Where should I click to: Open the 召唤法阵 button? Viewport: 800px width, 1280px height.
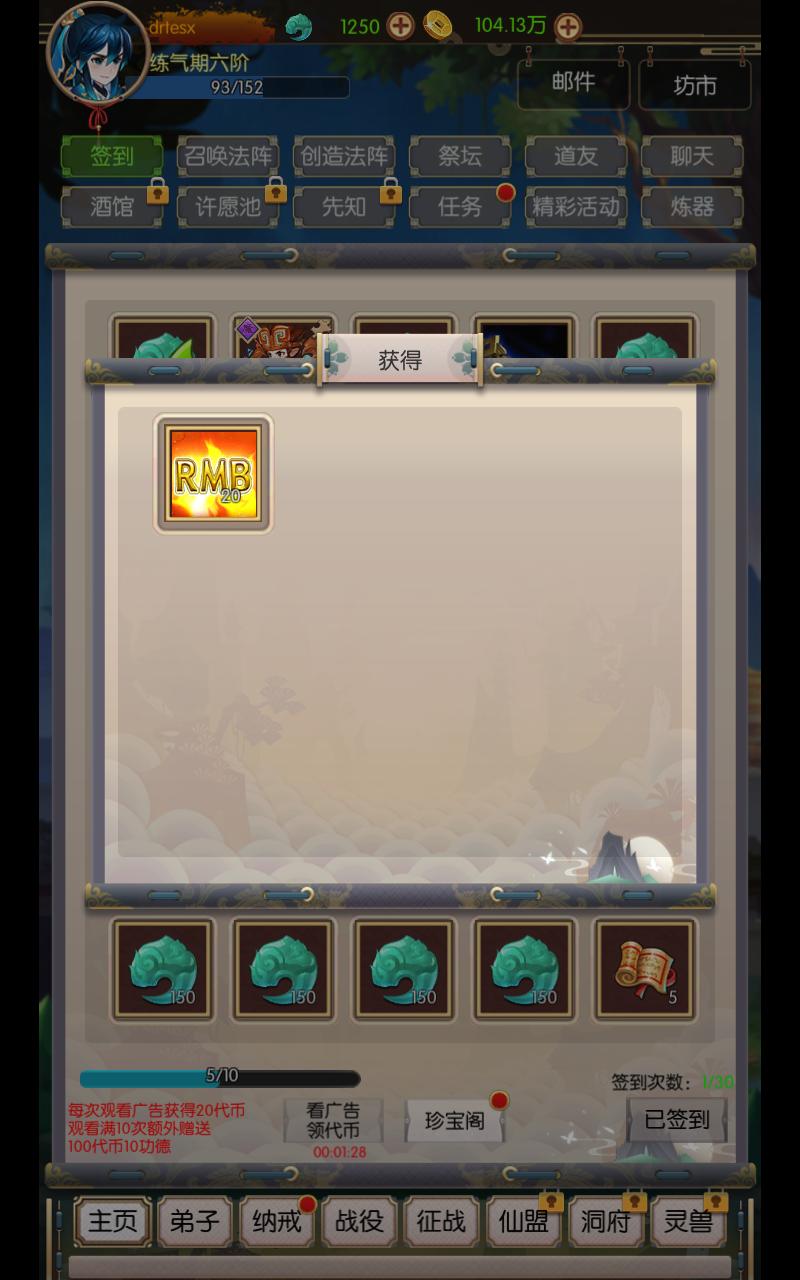pos(228,156)
